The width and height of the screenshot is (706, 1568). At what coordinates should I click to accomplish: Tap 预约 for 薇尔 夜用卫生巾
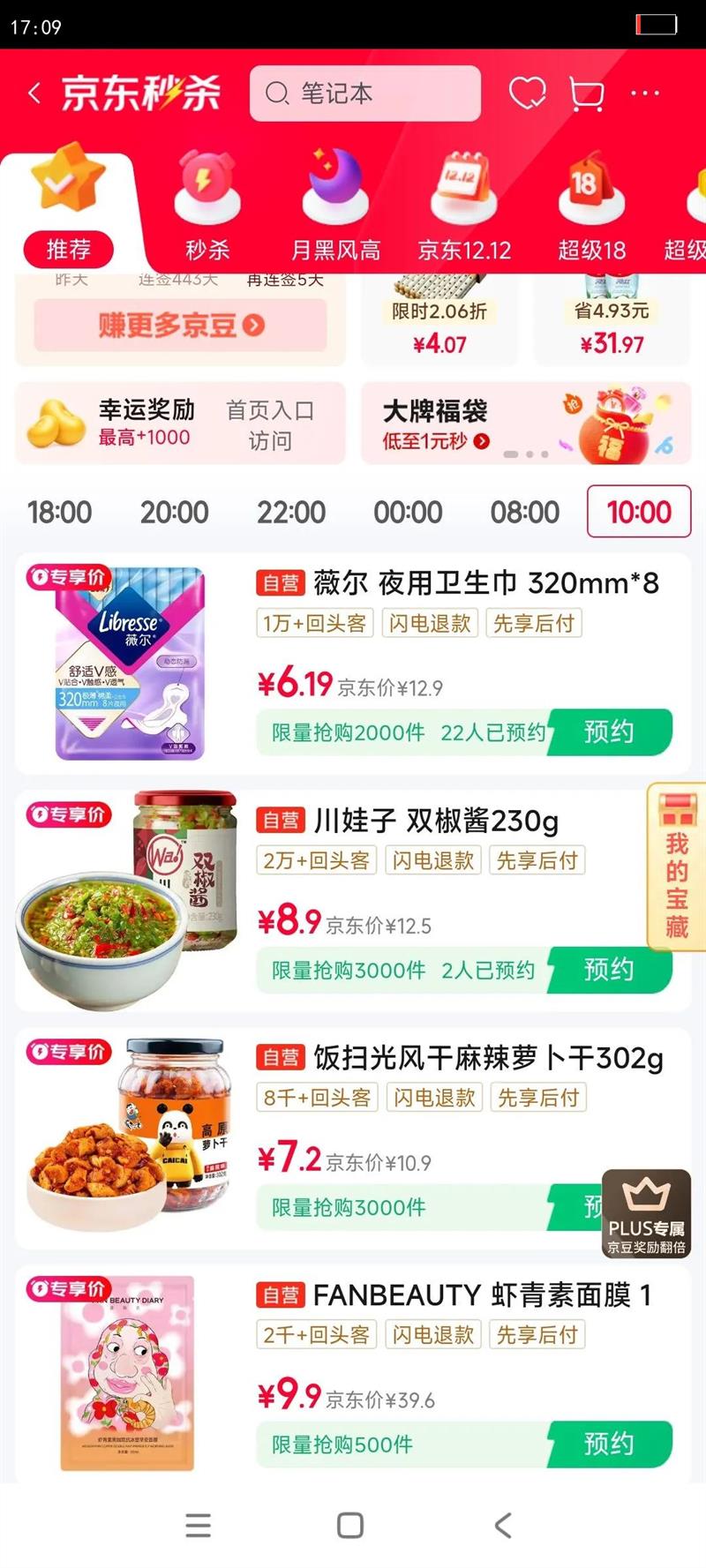[x=609, y=731]
